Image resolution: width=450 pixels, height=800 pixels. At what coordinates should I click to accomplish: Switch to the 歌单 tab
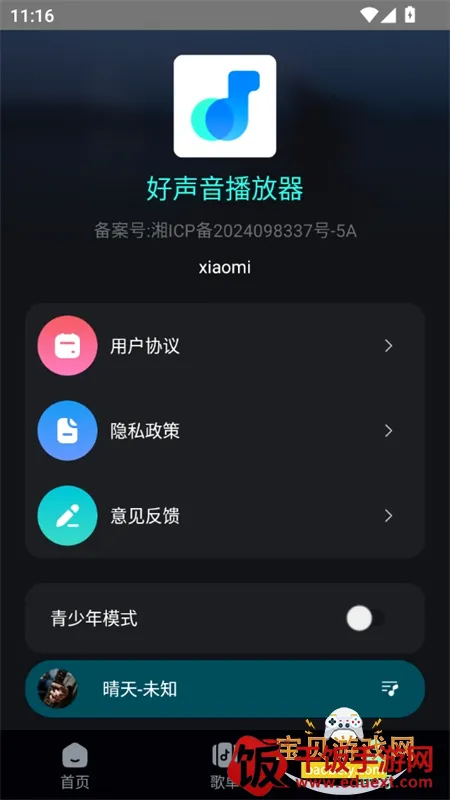pyautogui.click(x=224, y=766)
